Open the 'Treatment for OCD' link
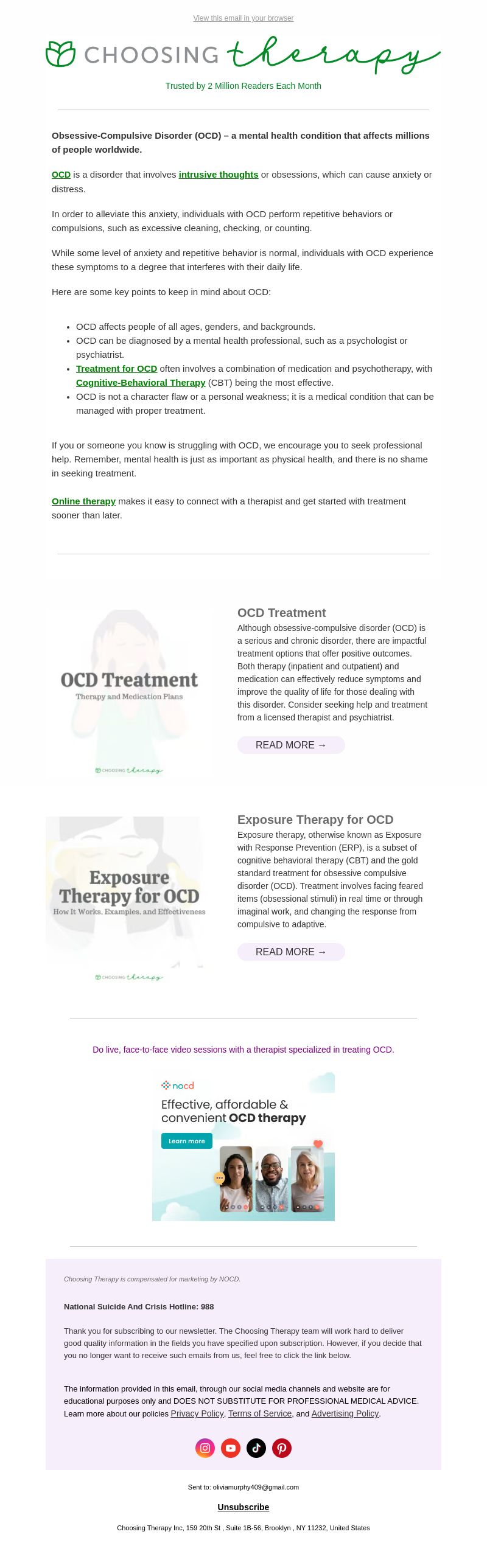487x1568 pixels. click(116, 369)
